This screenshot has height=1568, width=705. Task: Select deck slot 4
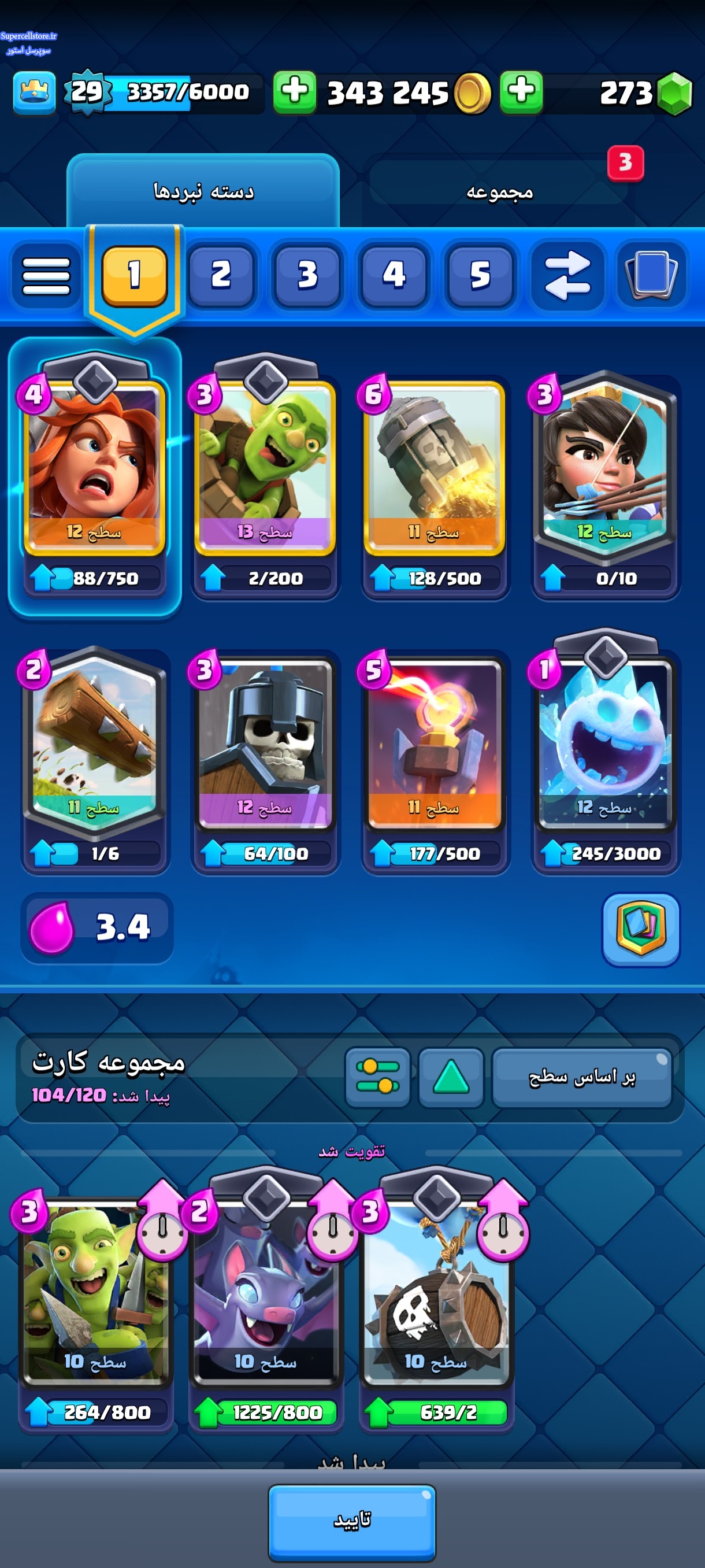point(394,275)
